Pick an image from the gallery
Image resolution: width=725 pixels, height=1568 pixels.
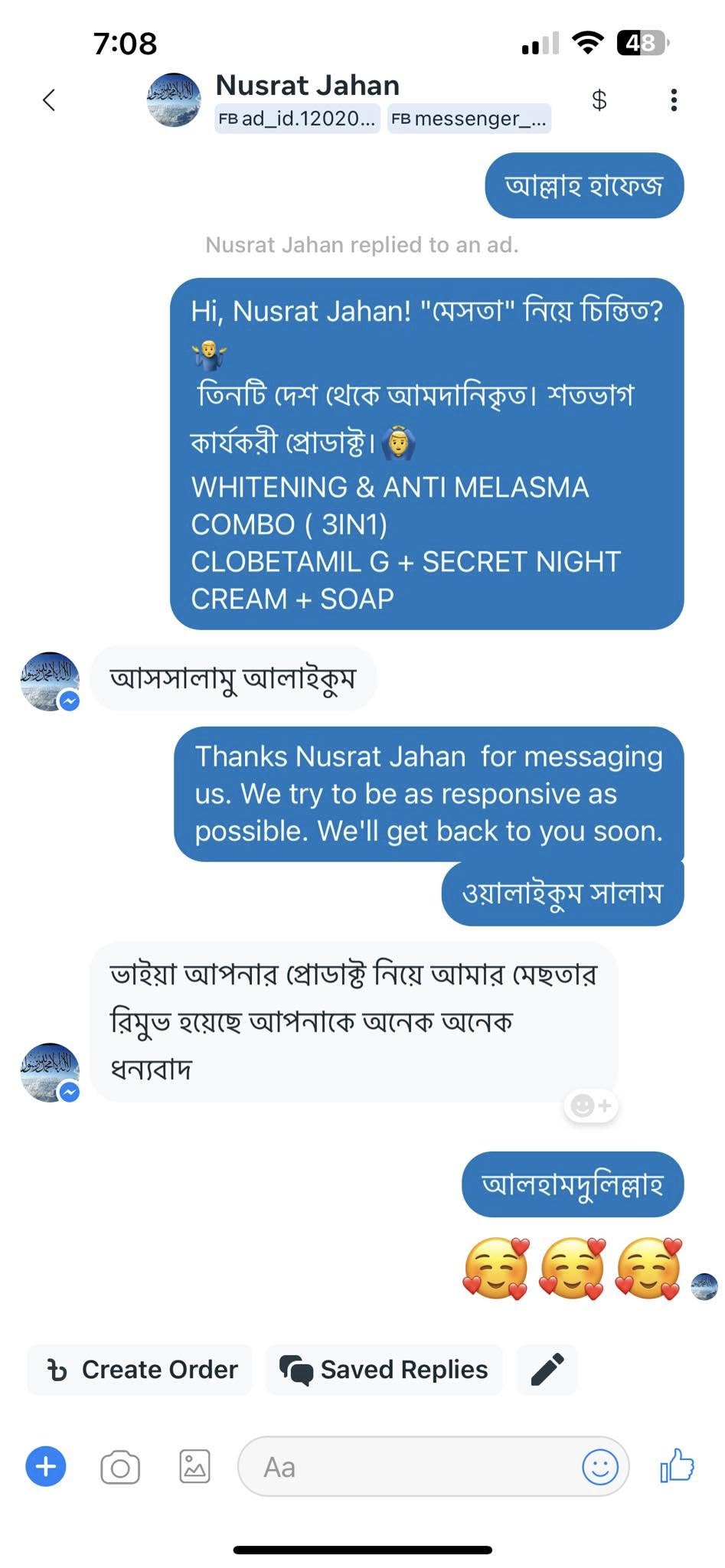click(x=194, y=1467)
